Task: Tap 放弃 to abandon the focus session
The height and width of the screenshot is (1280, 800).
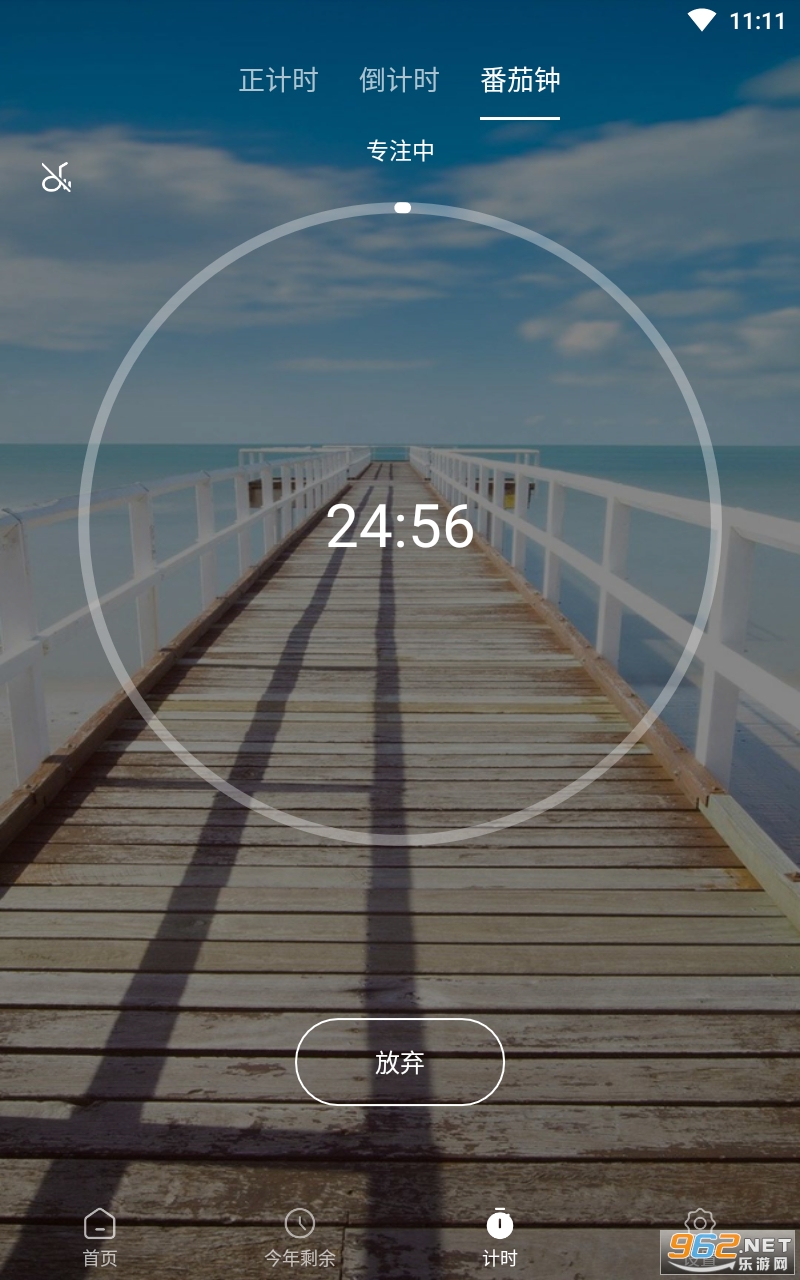Action: [x=400, y=1062]
